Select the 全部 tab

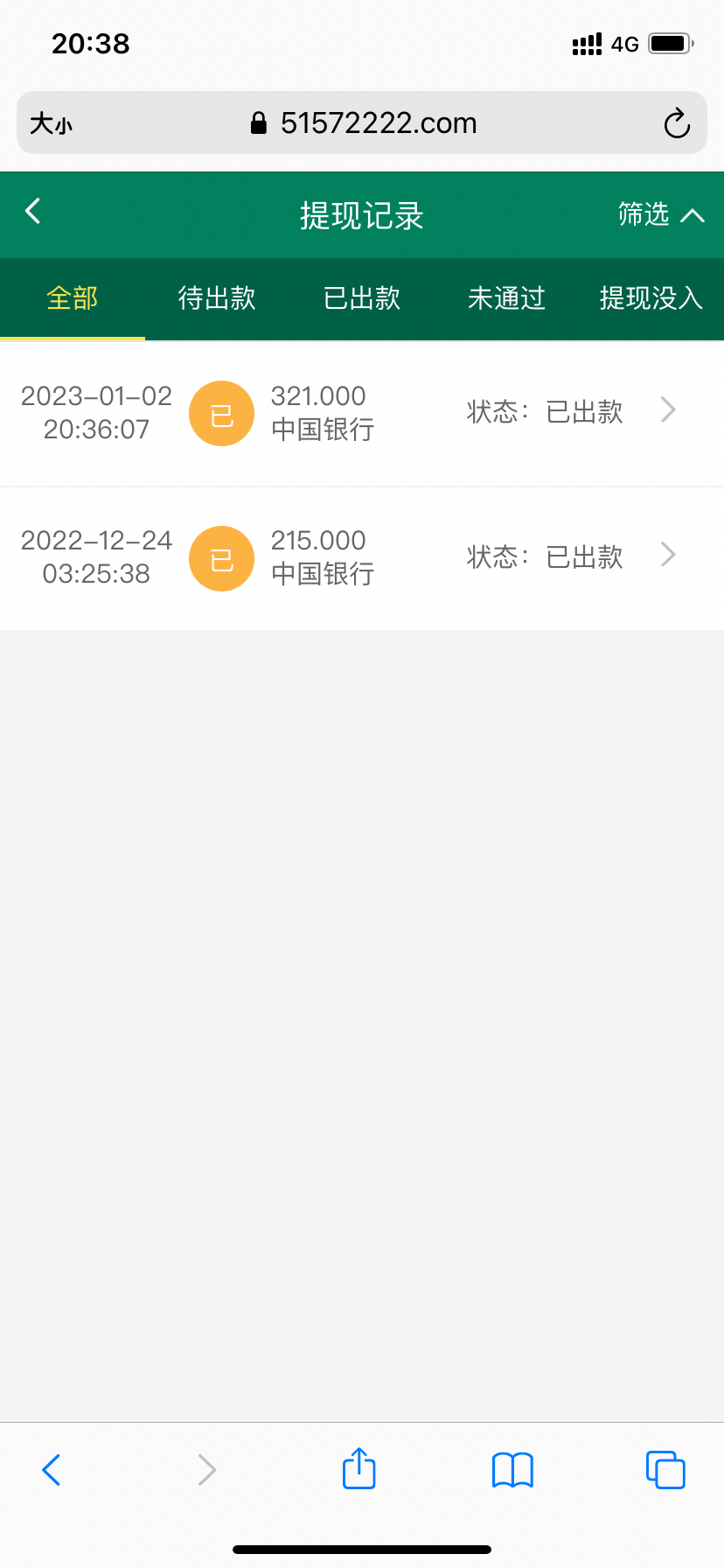click(x=72, y=298)
